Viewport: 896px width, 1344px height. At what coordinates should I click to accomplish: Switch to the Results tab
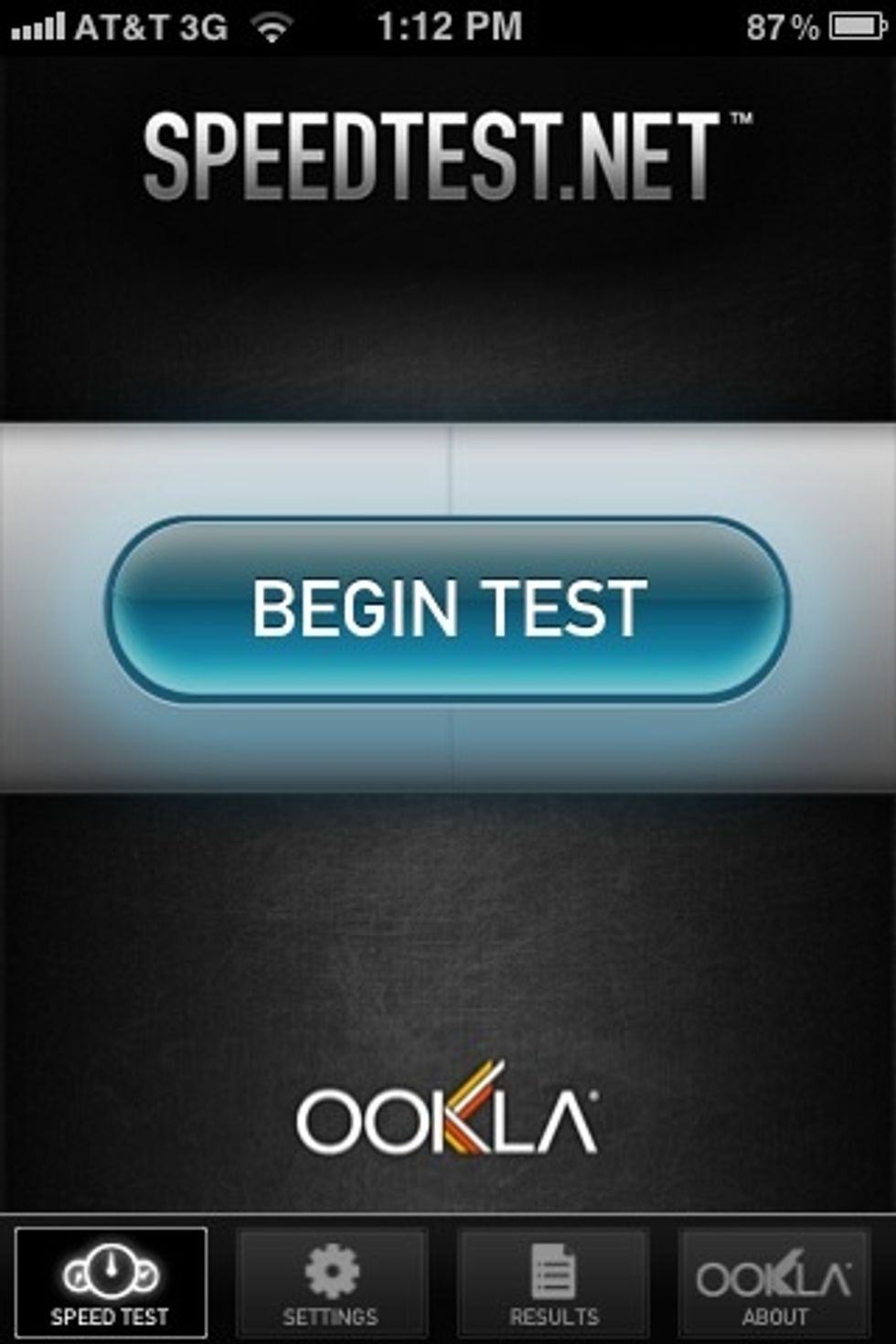(554, 1283)
